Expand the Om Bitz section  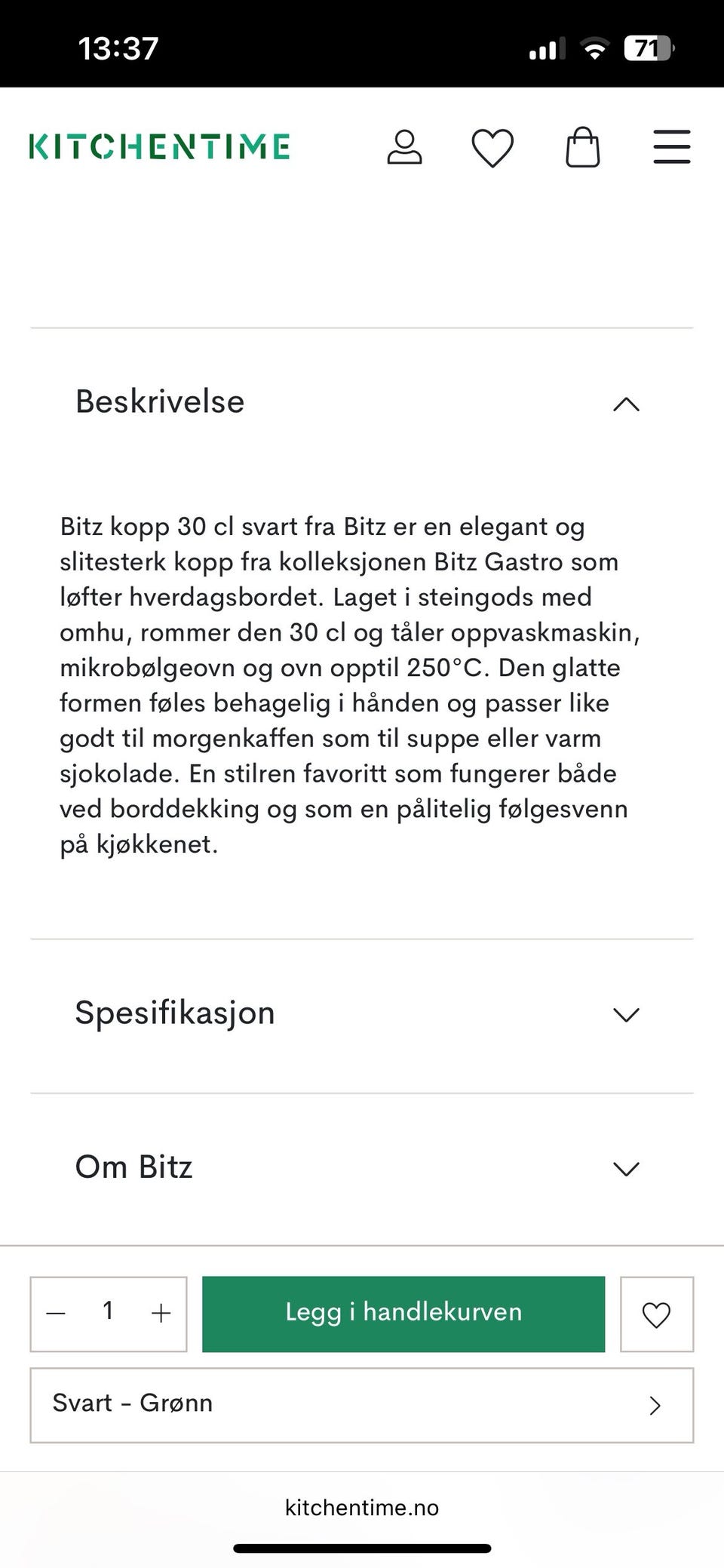[624, 1169]
